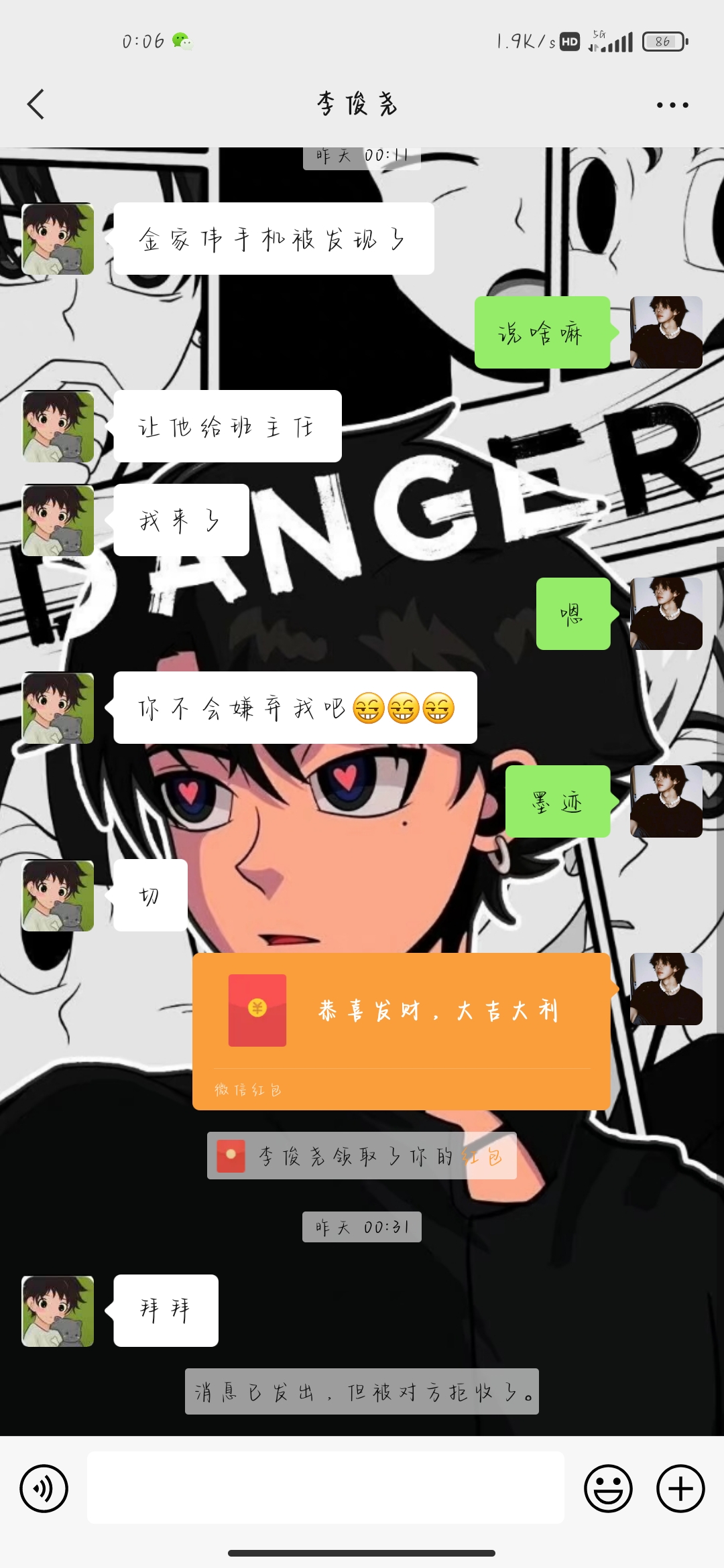724x1568 pixels.
Task: Open the emoji sticker panel
Action: 608,1489
